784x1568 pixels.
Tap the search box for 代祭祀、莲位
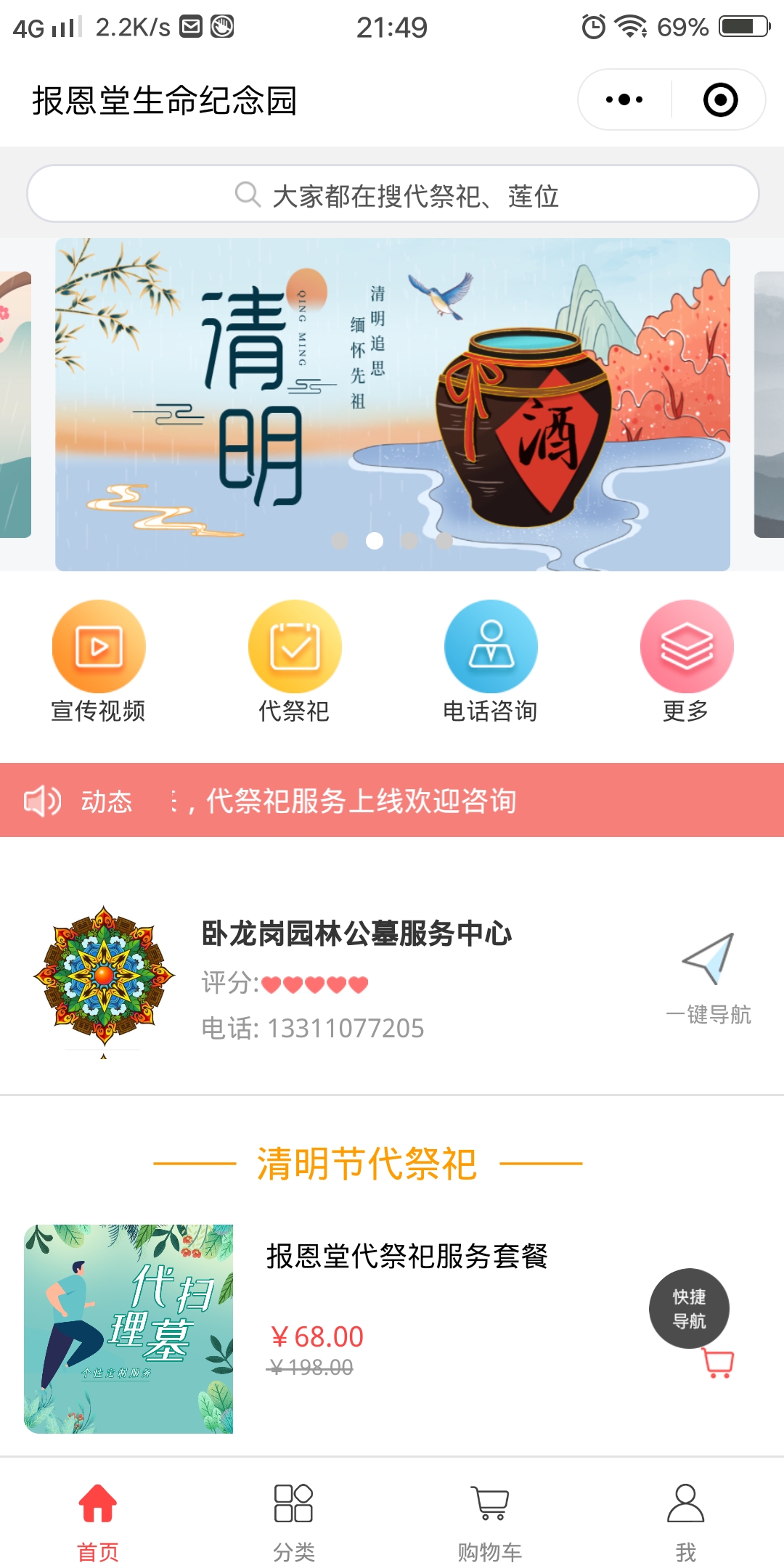[x=393, y=195]
